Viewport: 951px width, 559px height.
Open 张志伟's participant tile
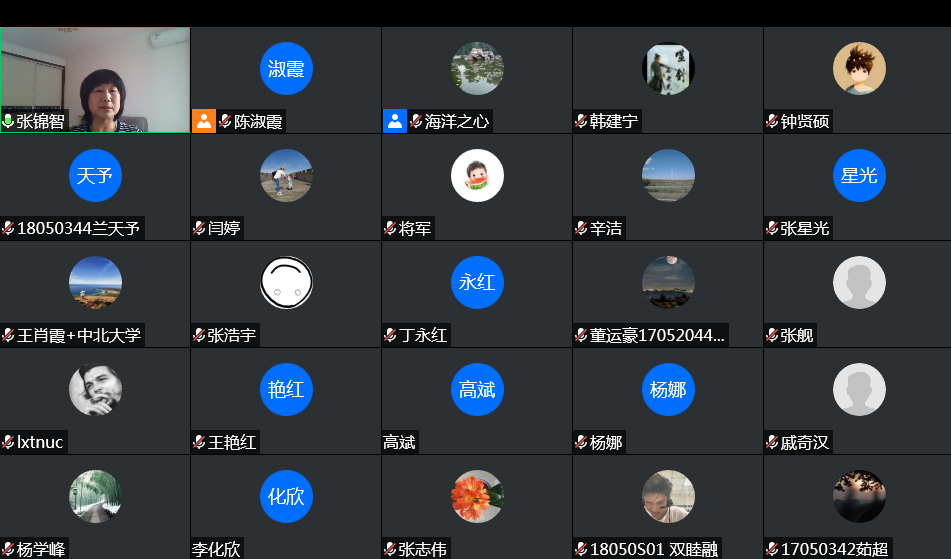(x=477, y=506)
